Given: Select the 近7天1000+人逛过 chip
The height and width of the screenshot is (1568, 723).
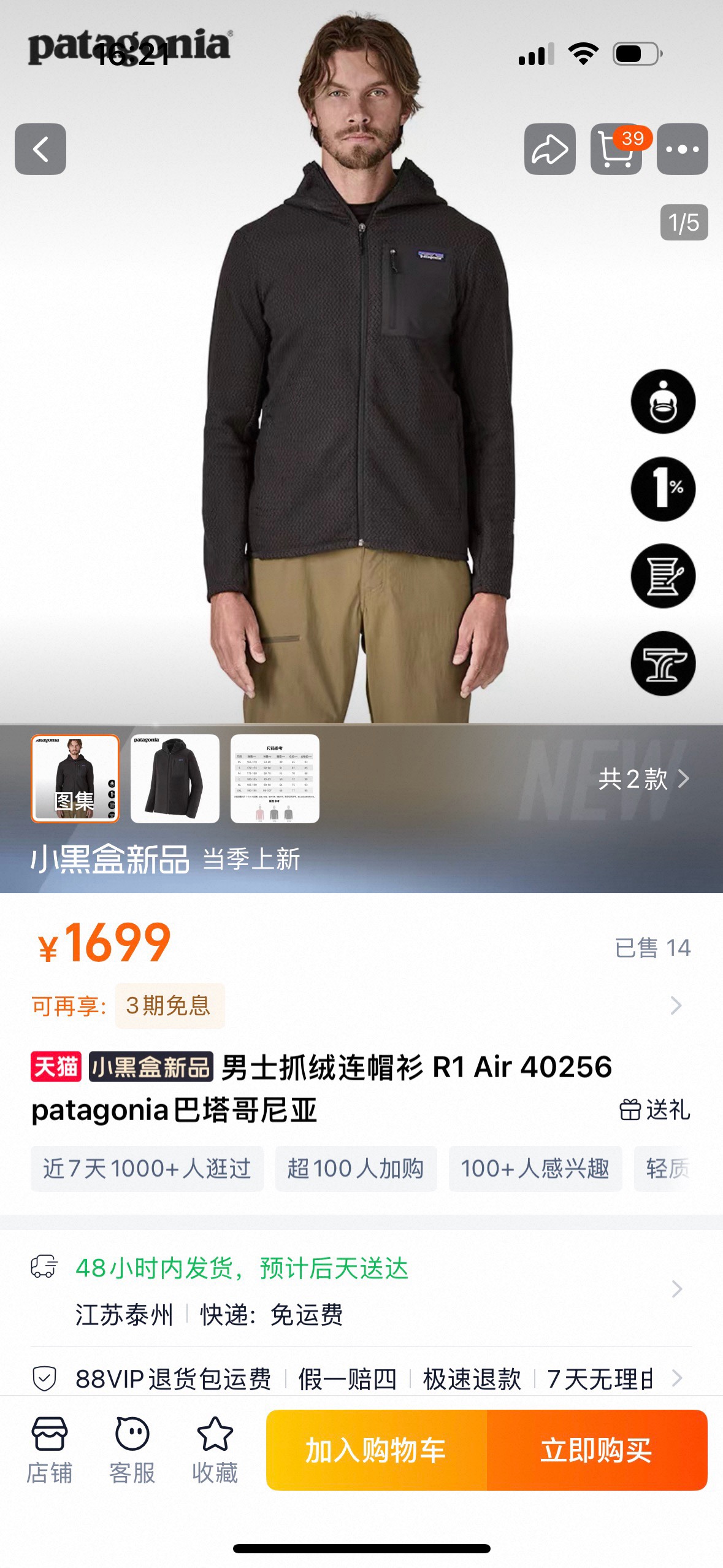Looking at the screenshot, I should tap(147, 1169).
